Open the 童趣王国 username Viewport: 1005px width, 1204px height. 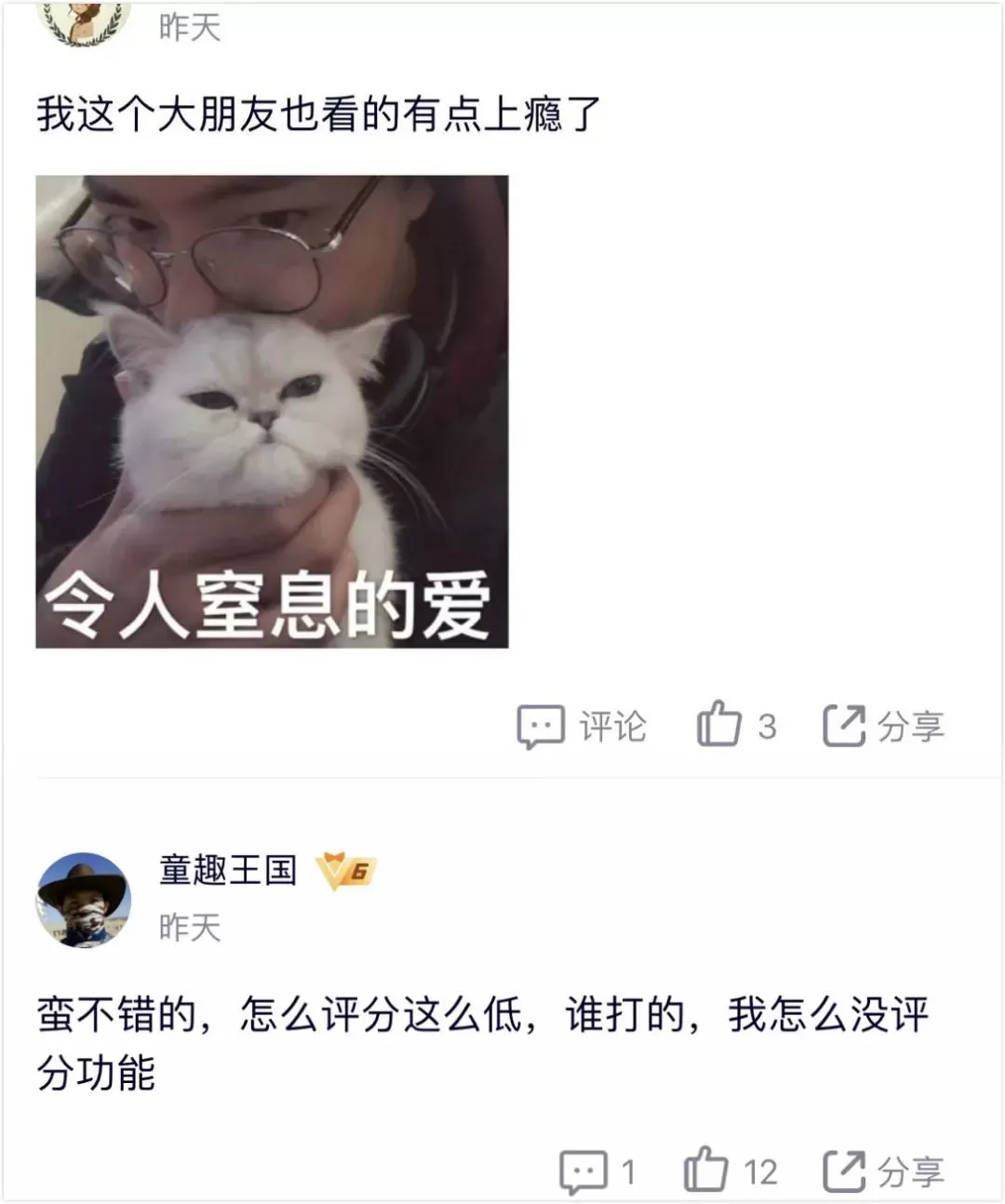[228, 870]
